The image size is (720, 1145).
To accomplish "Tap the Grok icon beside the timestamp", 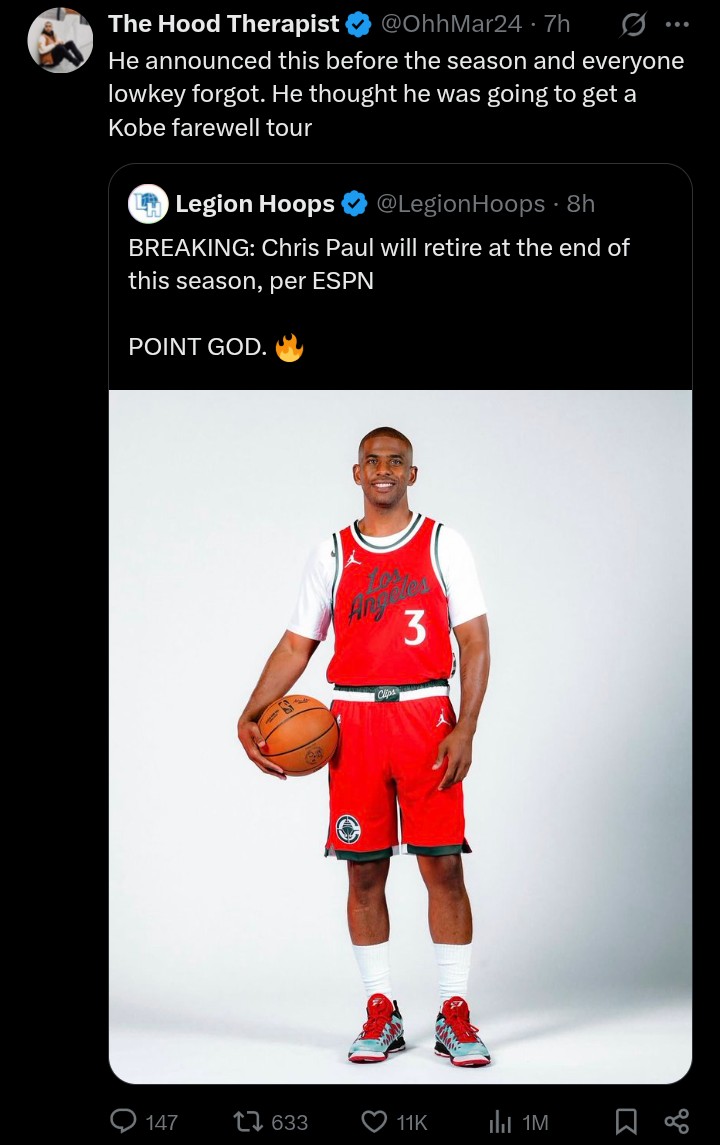I will tap(632, 25).
